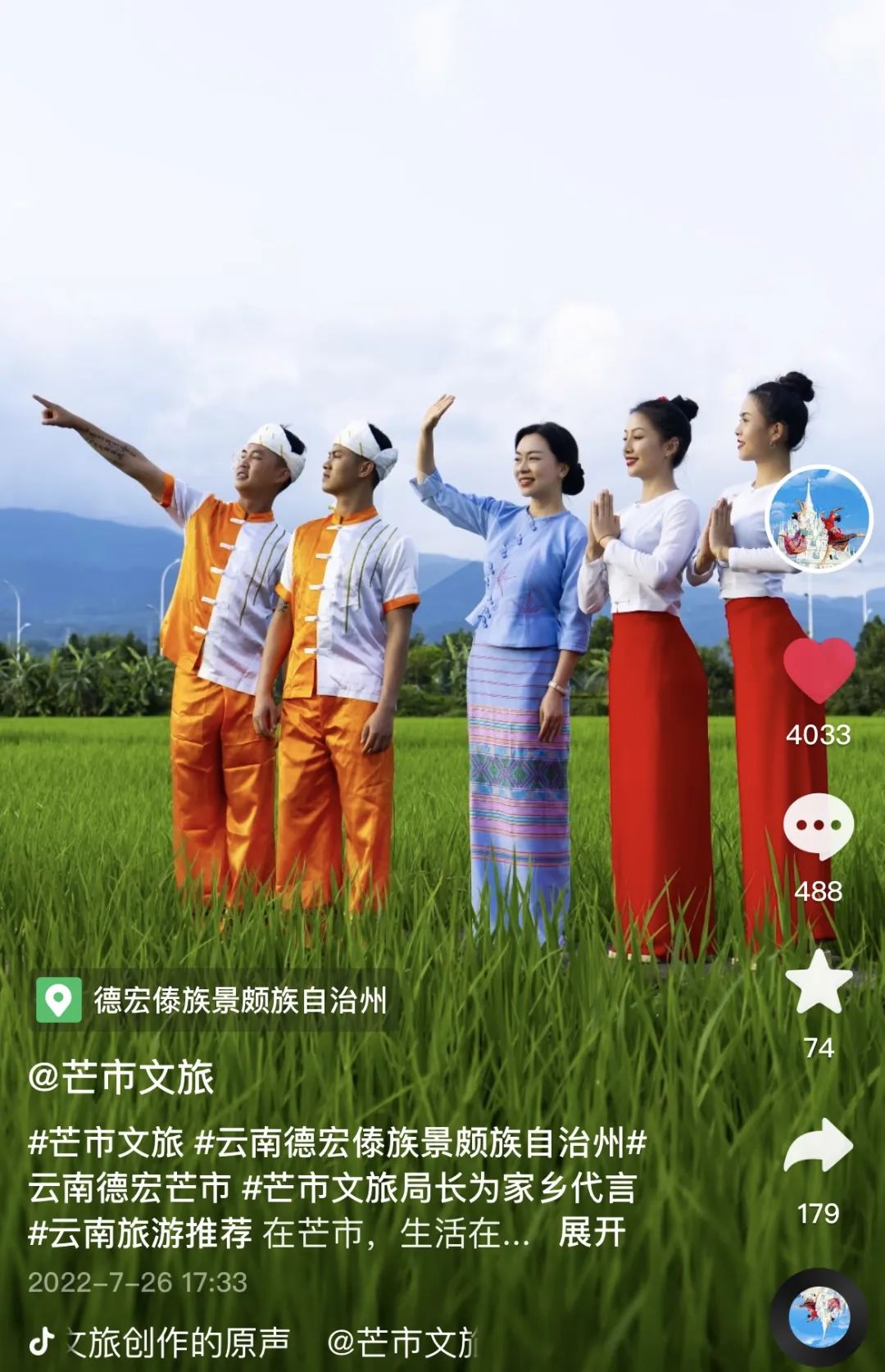
Task: Open hashtag #芒市文旅局长为家乡代言
Action: point(439,1188)
